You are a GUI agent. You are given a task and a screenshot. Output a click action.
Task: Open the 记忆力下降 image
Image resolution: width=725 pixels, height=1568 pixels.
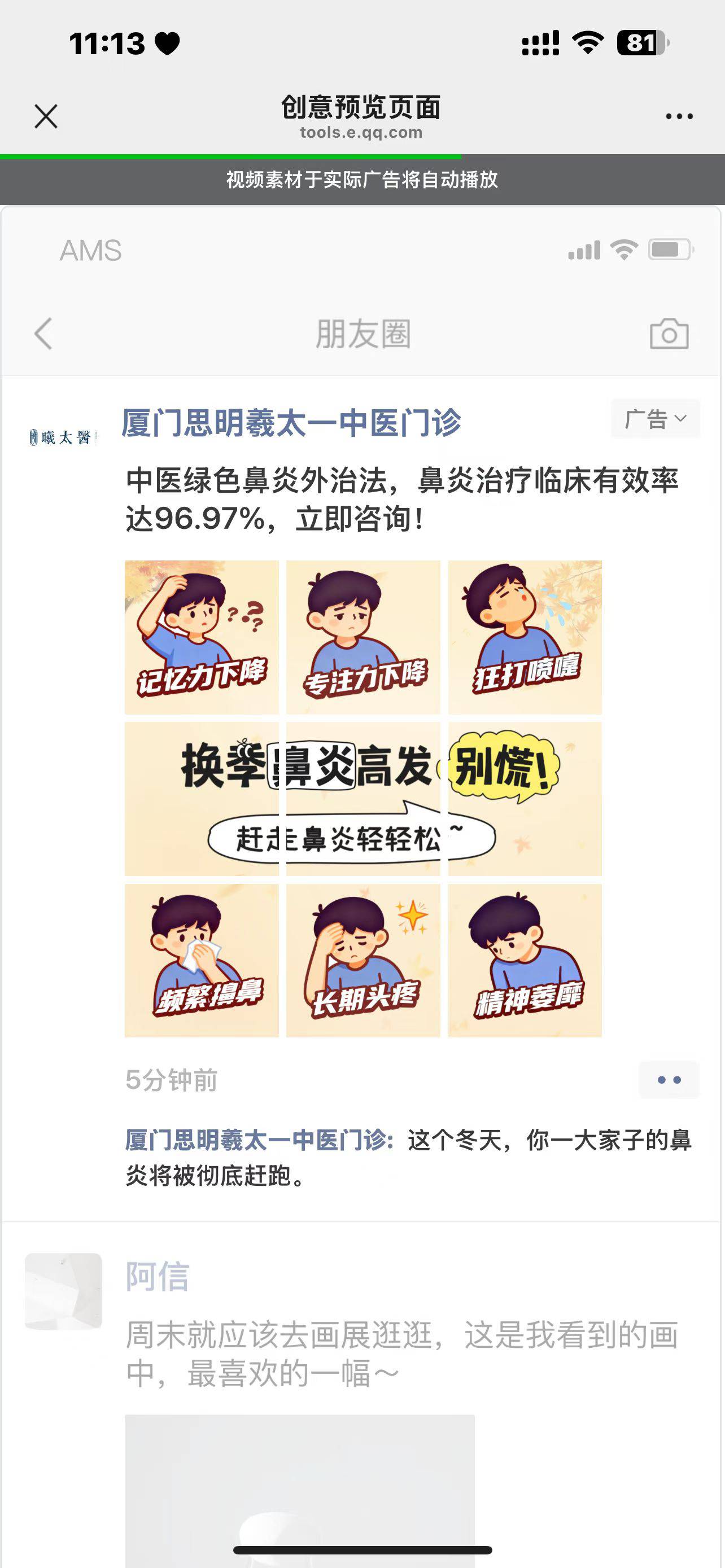point(202,637)
